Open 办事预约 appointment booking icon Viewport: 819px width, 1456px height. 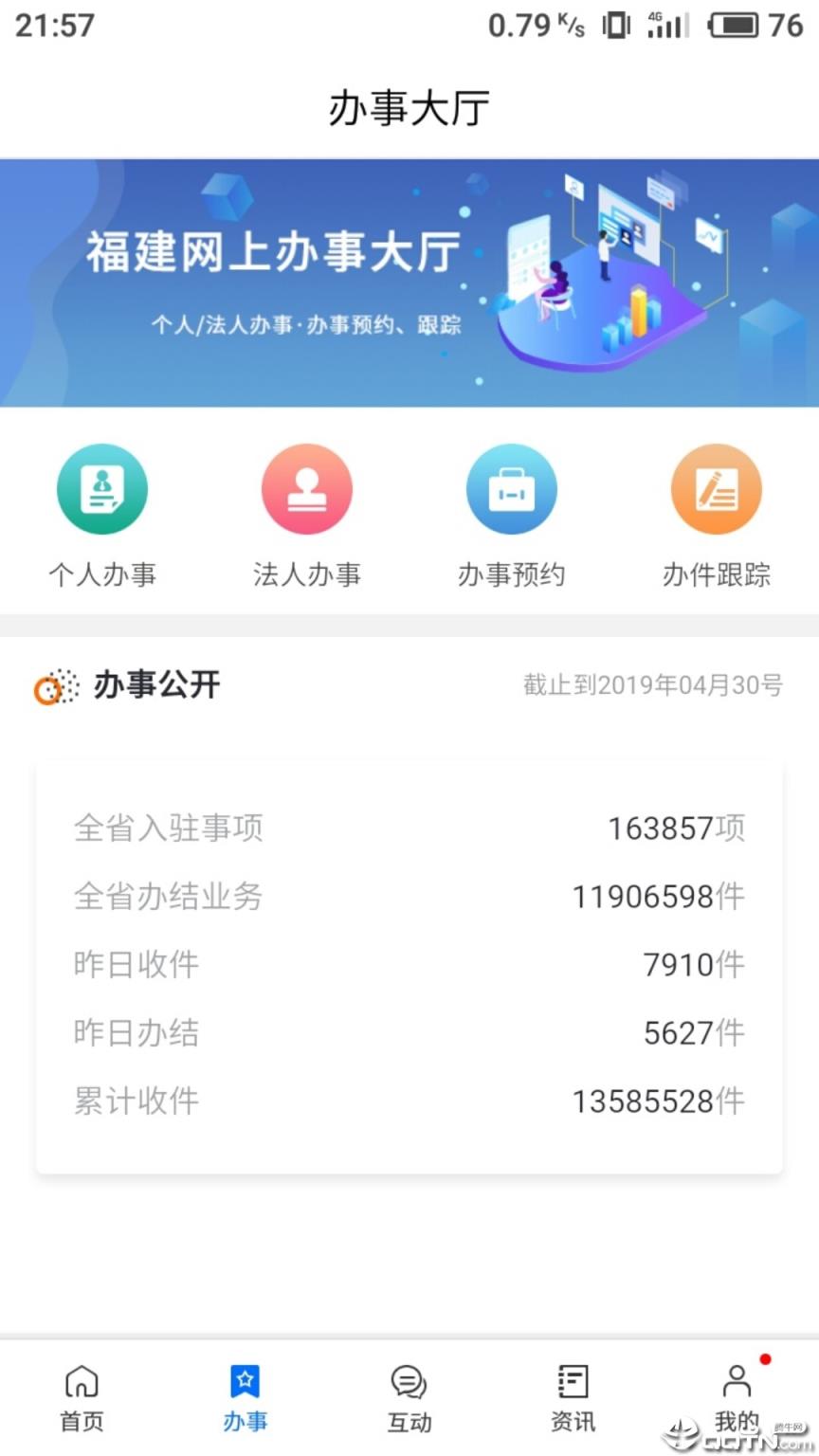pyautogui.click(x=512, y=488)
